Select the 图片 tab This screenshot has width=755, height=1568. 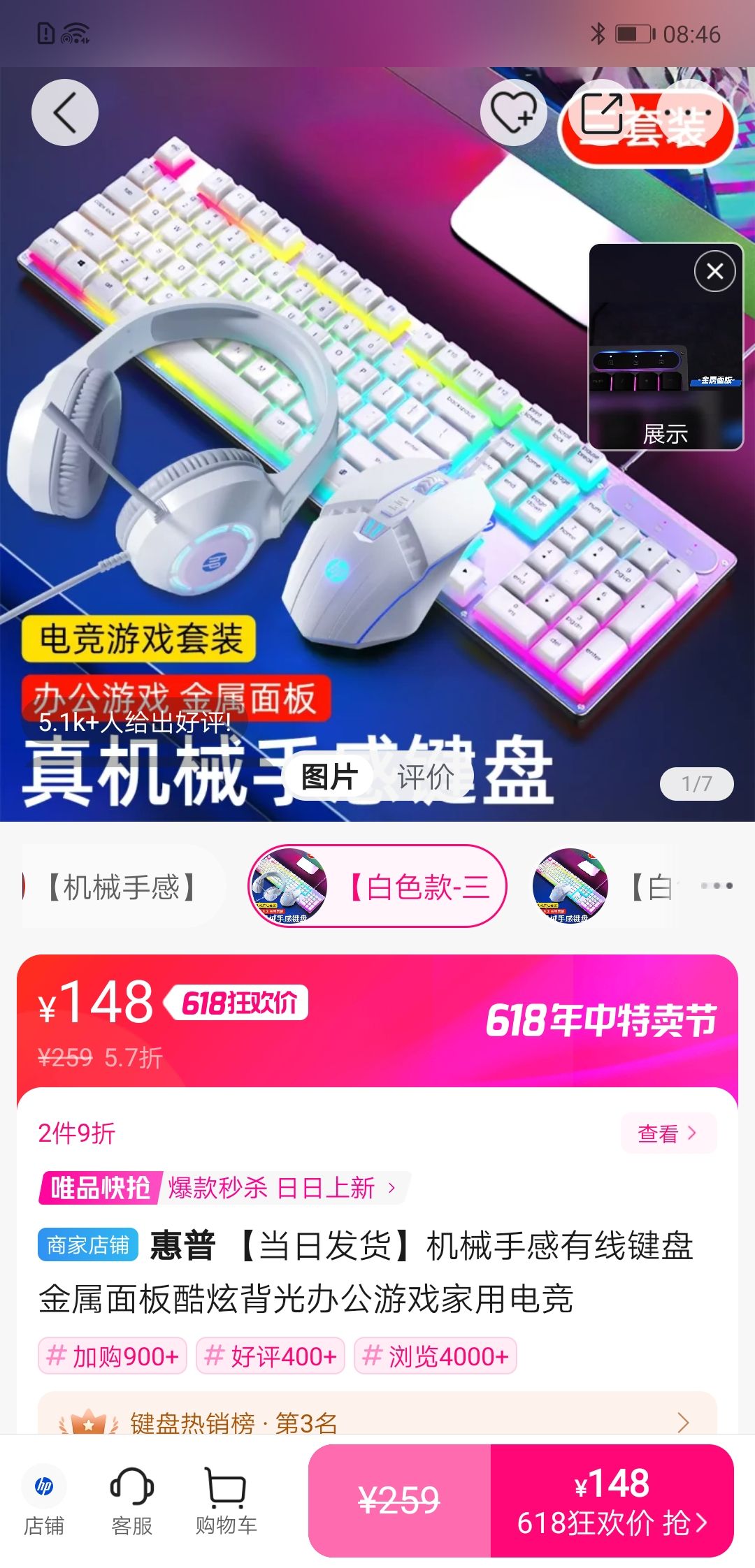tap(329, 777)
